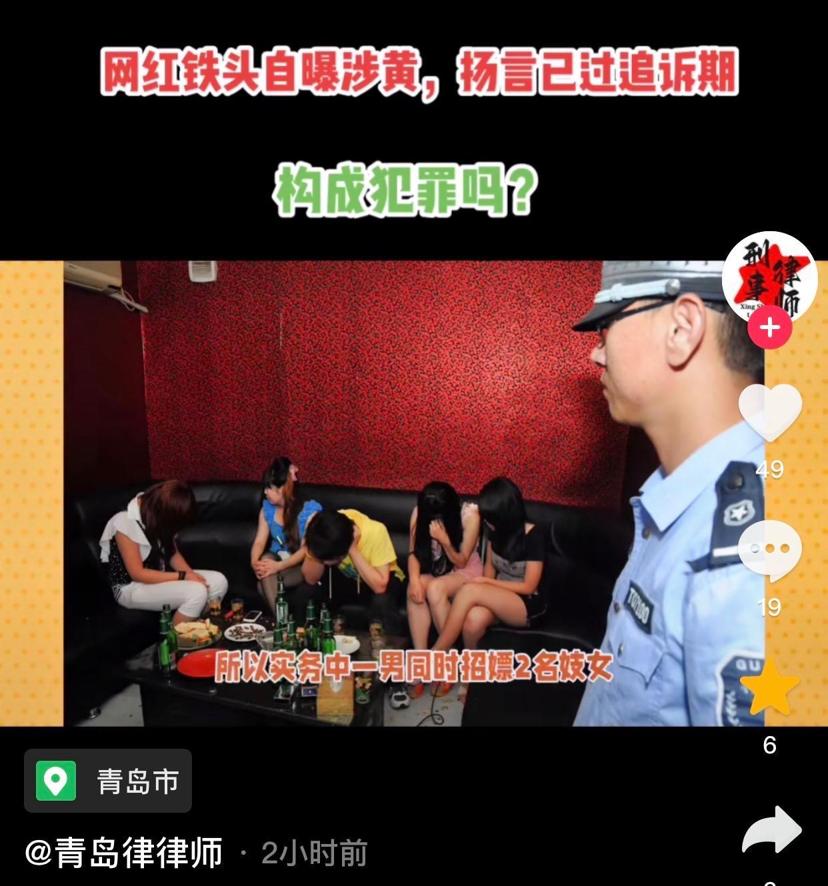Open the comments with 19 replies

pyautogui.click(x=769, y=552)
